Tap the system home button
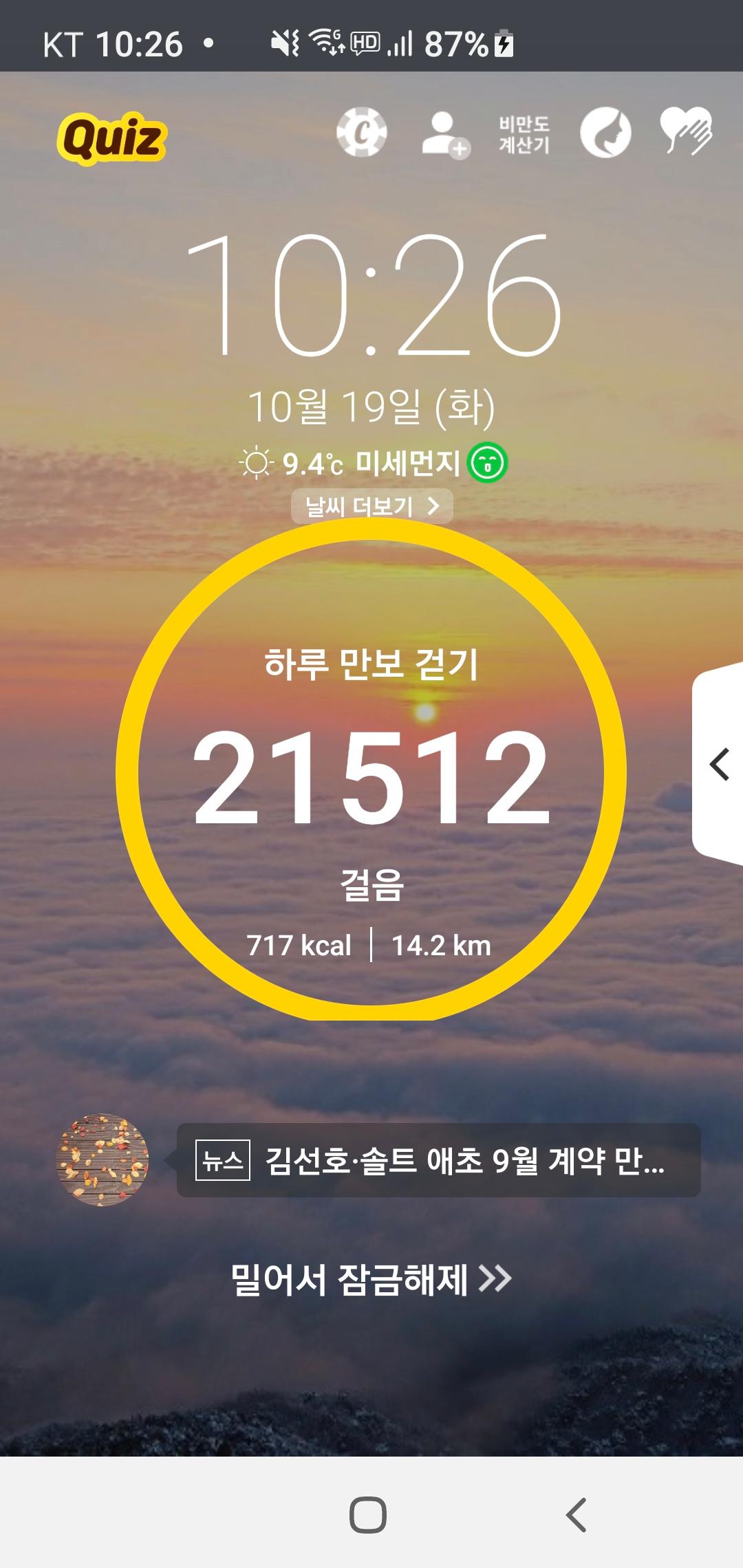743x1568 pixels. pyautogui.click(x=368, y=1514)
